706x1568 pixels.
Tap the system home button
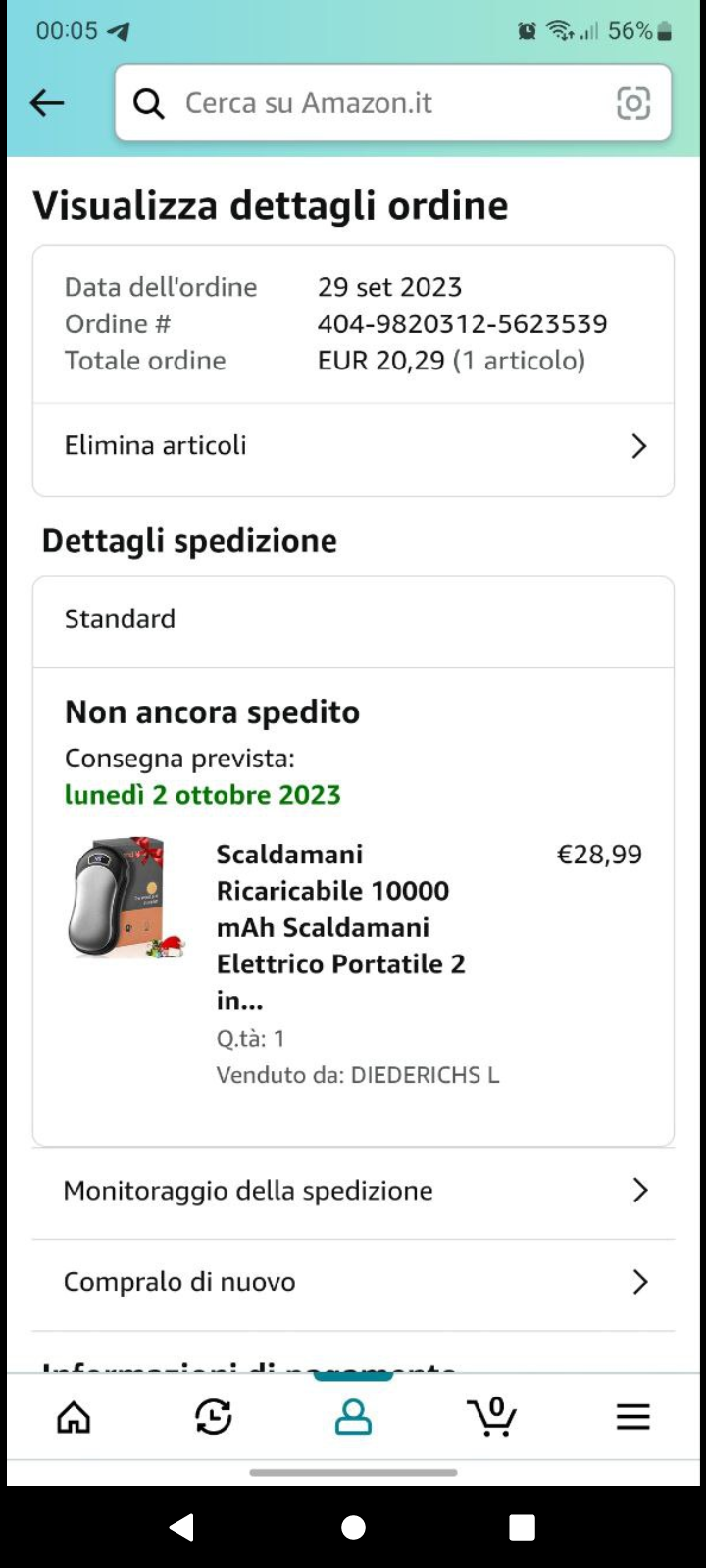353,1527
